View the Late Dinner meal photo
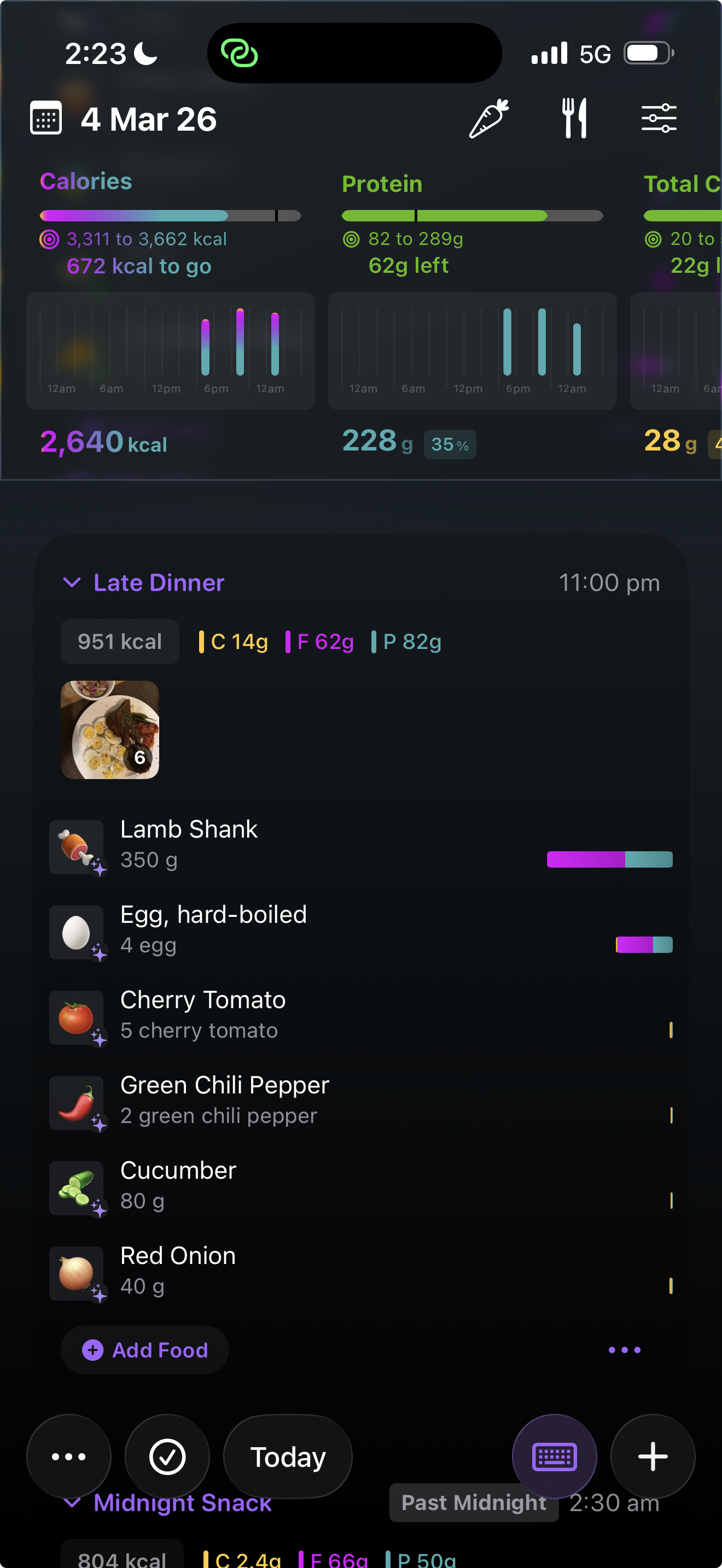722x1568 pixels. click(x=110, y=729)
